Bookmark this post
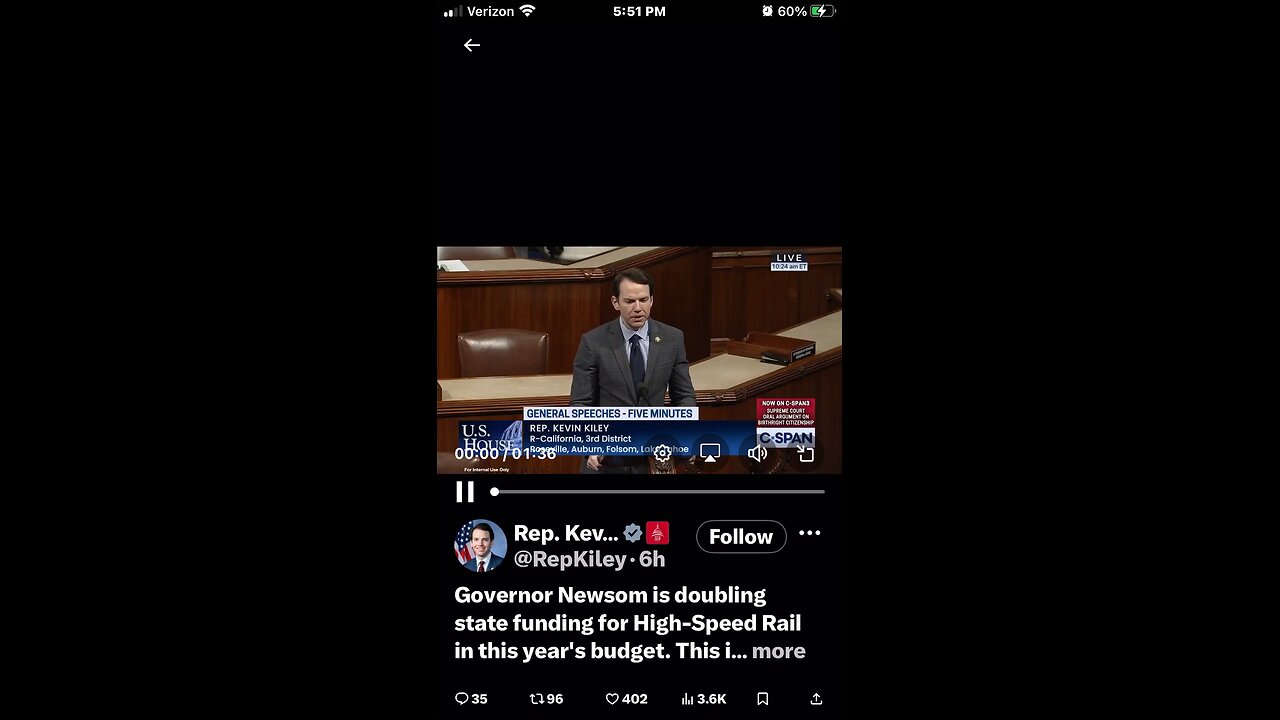The height and width of the screenshot is (720, 1280). coord(762,699)
